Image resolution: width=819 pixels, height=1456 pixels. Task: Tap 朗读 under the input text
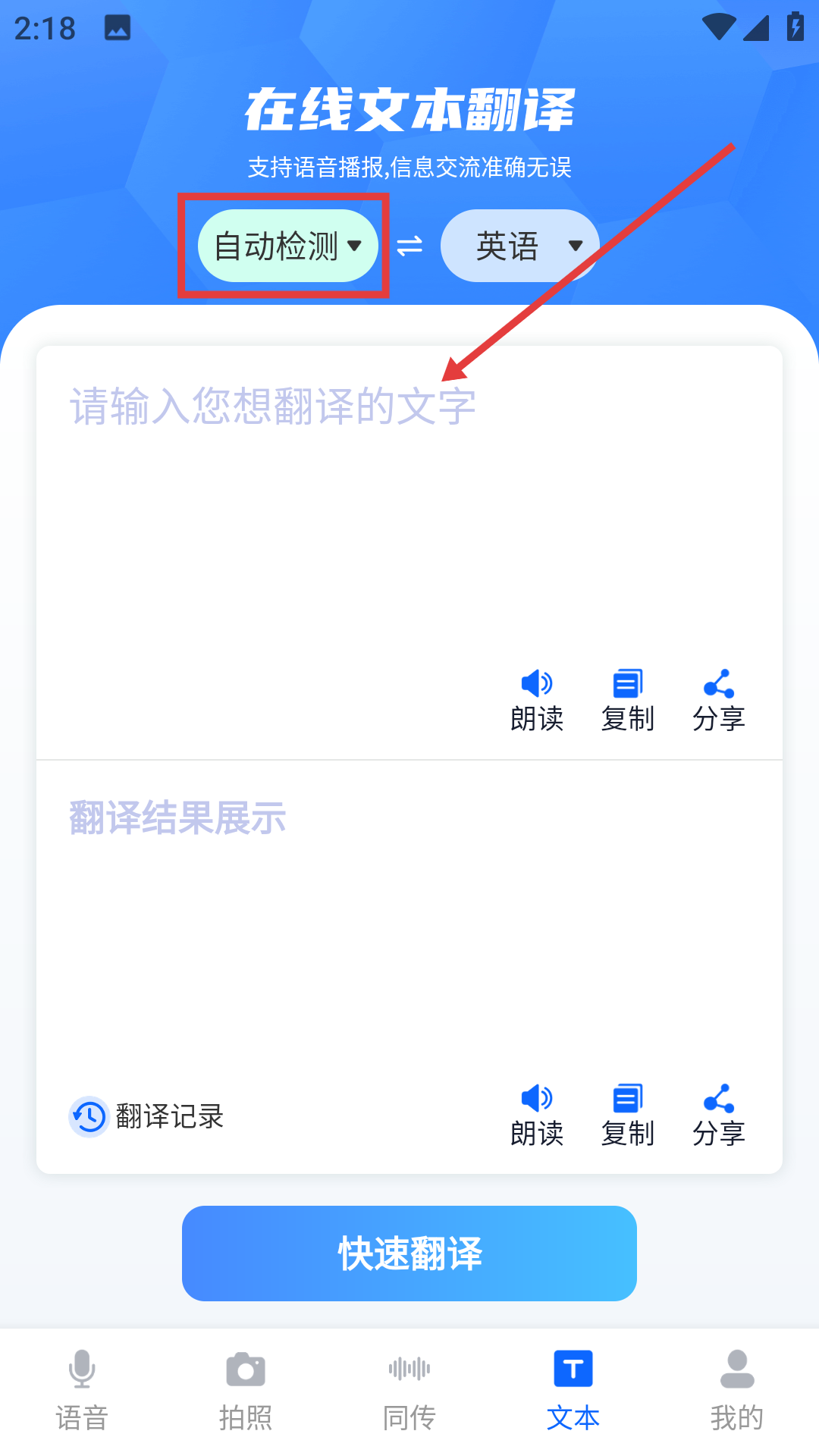coord(537,701)
